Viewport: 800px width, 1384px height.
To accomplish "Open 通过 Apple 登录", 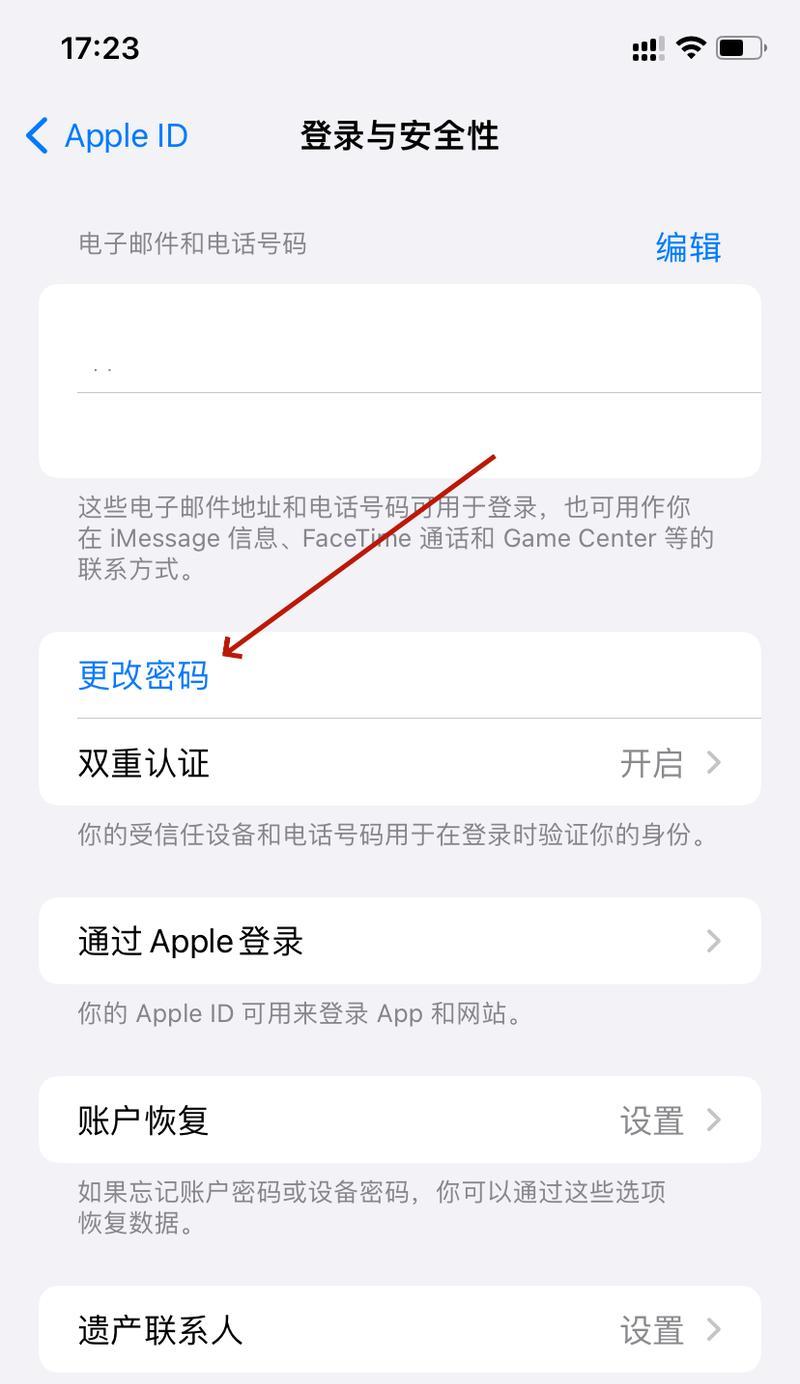I will point(400,941).
